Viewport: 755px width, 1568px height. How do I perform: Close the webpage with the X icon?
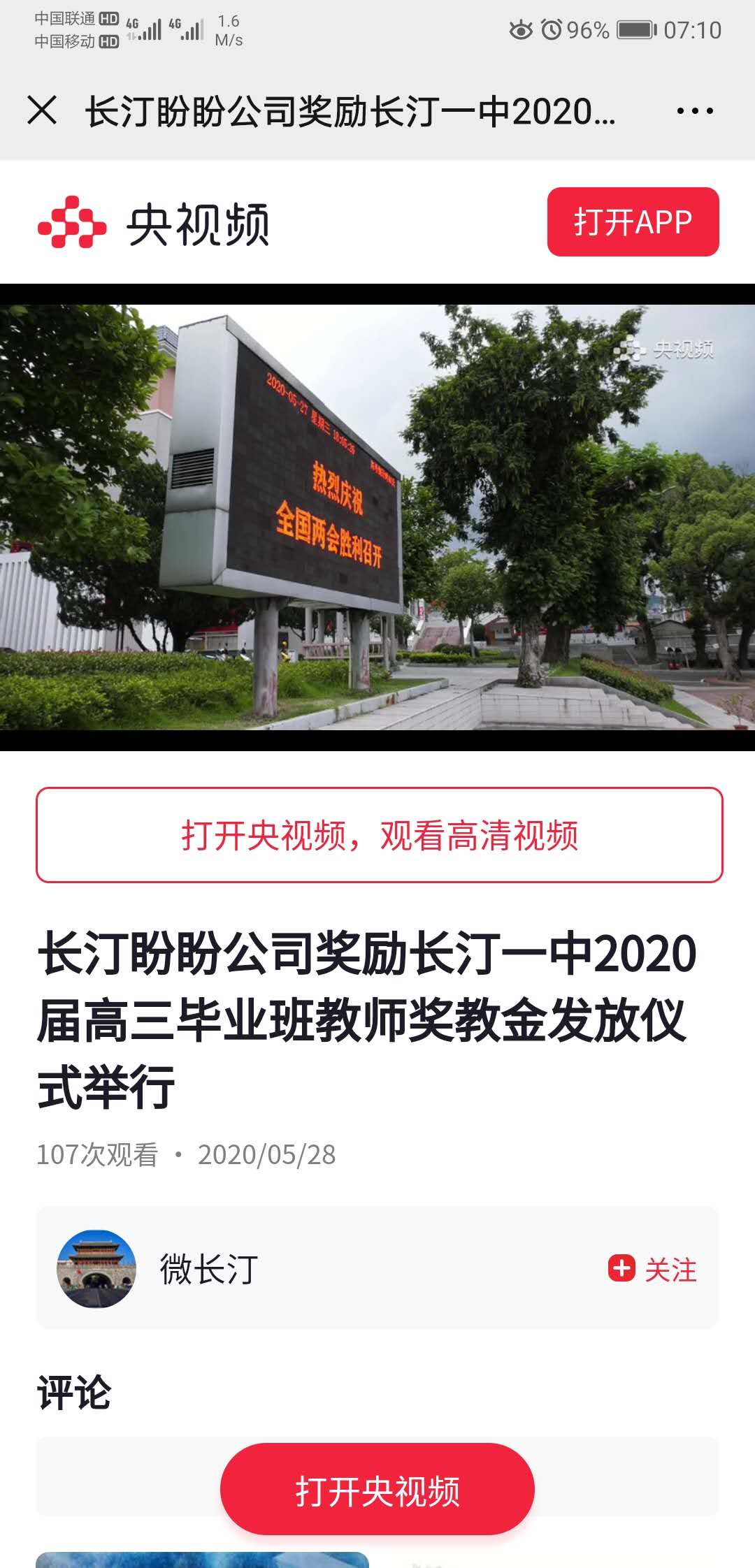(x=42, y=110)
